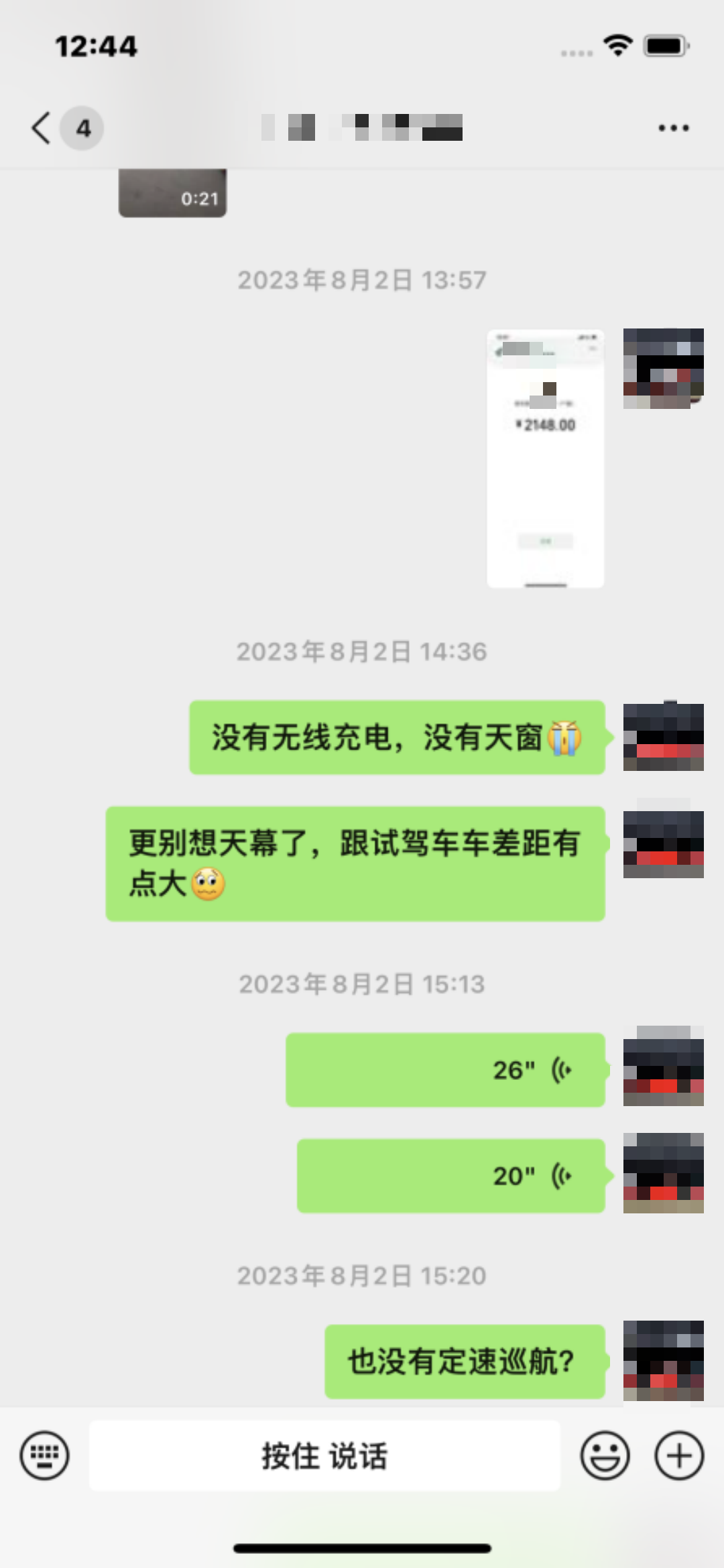This screenshot has height=1568, width=724.
Task: Open the emoji sticker panel
Action: 605,1455
